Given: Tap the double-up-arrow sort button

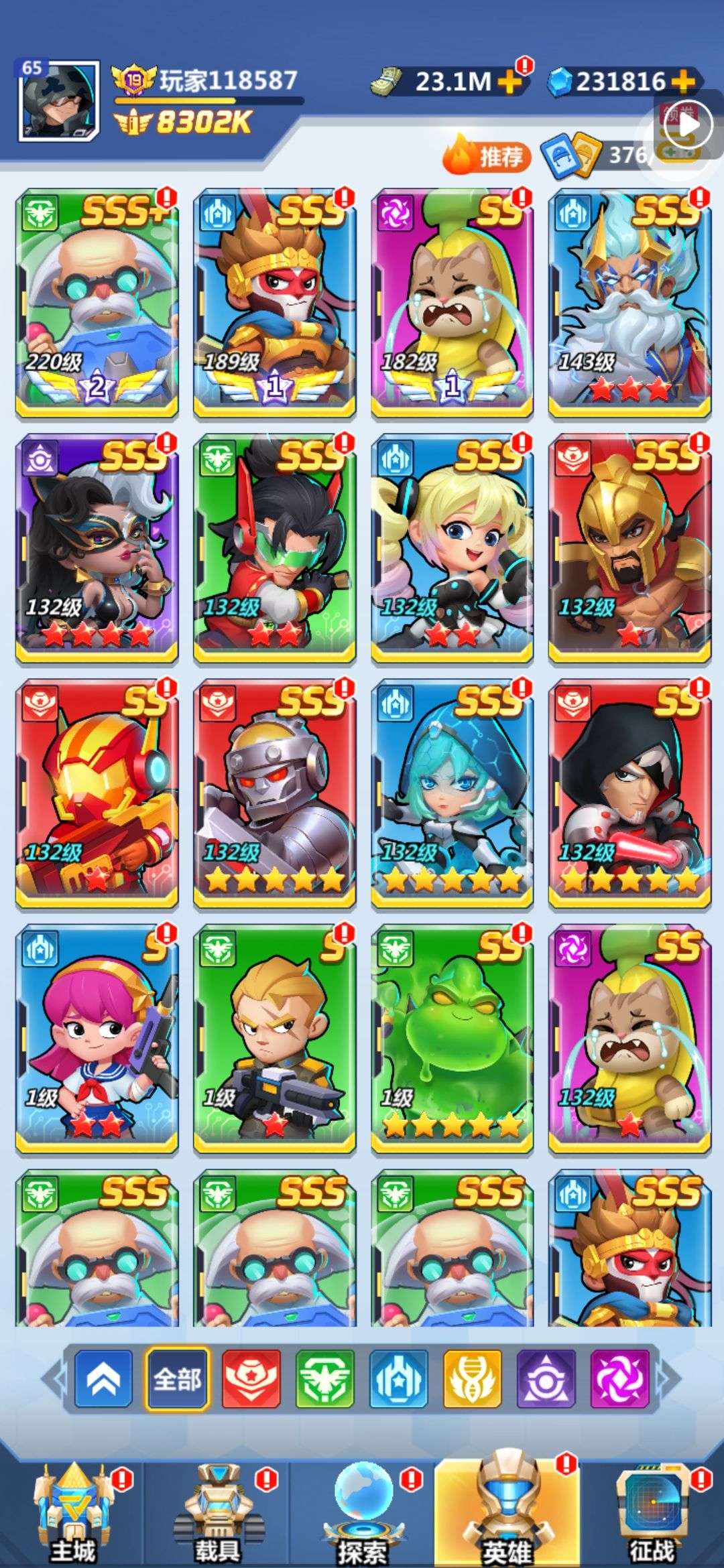Looking at the screenshot, I should [x=104, y=1379].
